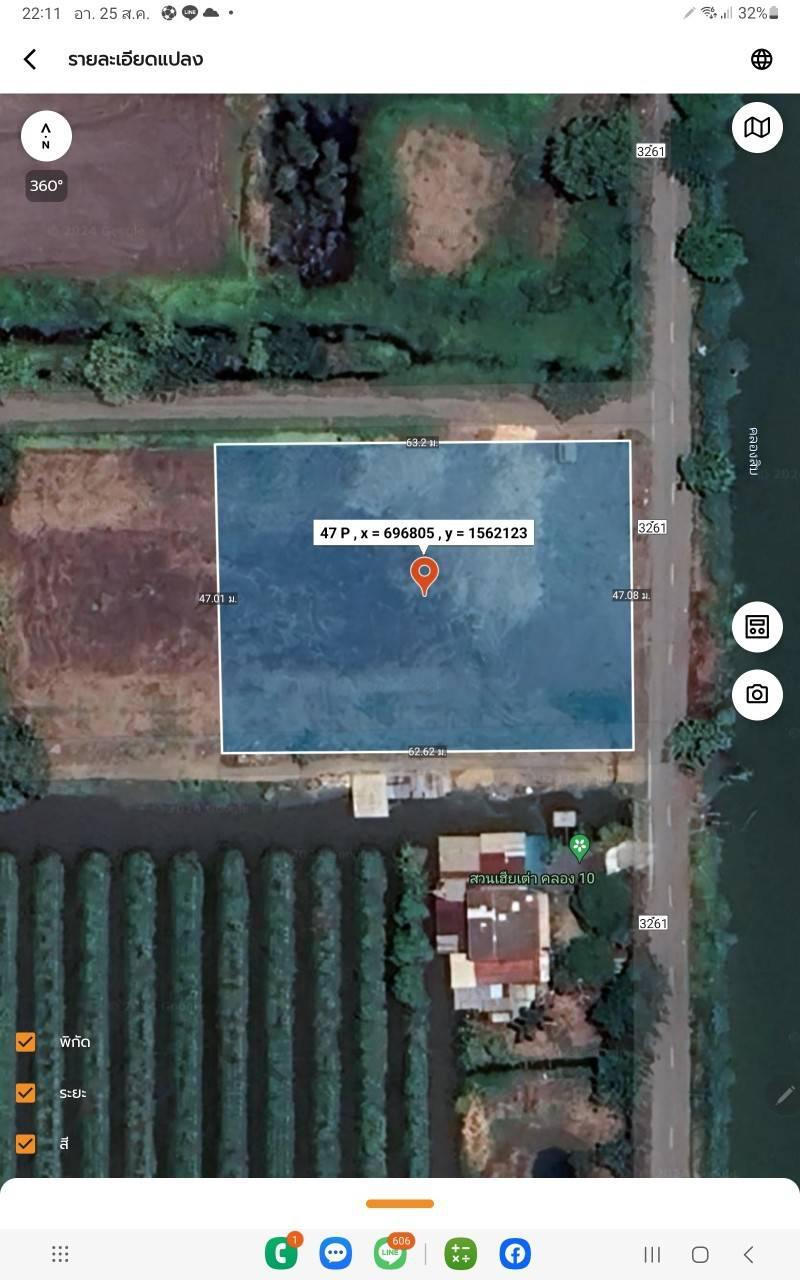The image size is (800, 1280).
Task: Open the calculator app in the taskbar
Action: pyautogui.click(x=461, y=1254)
